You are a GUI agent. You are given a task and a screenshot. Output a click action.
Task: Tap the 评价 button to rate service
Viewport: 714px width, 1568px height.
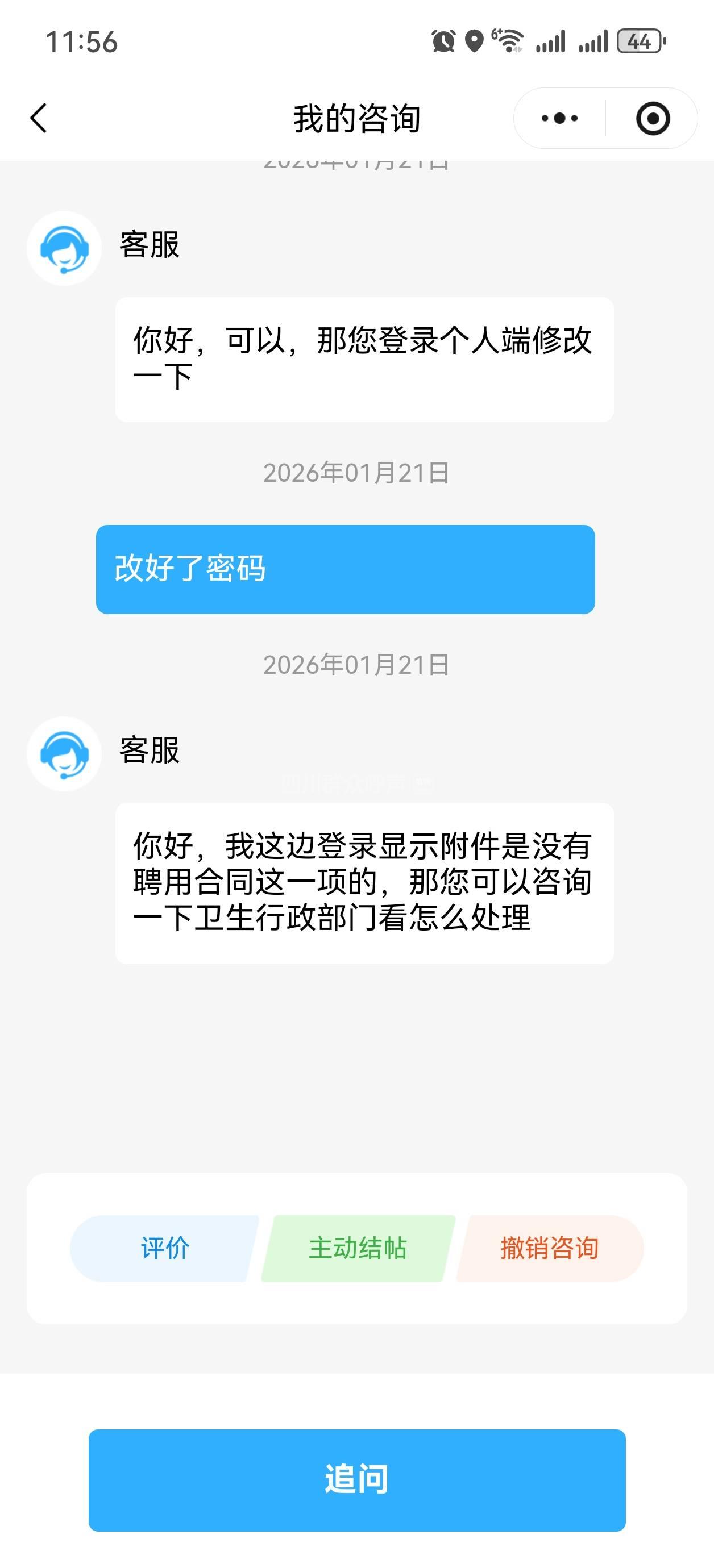click(165, 1249)
